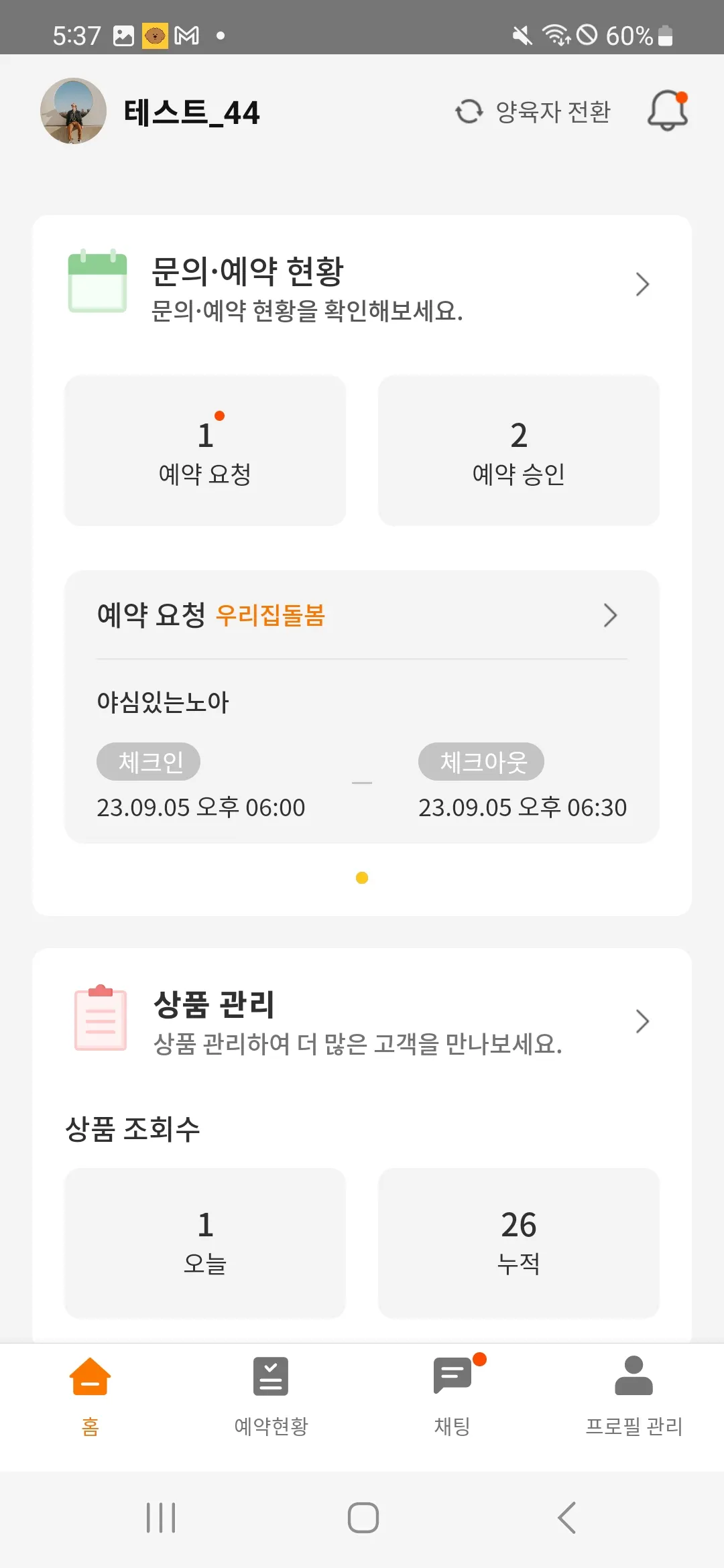
Task: Open 상품 관리 section
Action: click(x=362, y=1021)
